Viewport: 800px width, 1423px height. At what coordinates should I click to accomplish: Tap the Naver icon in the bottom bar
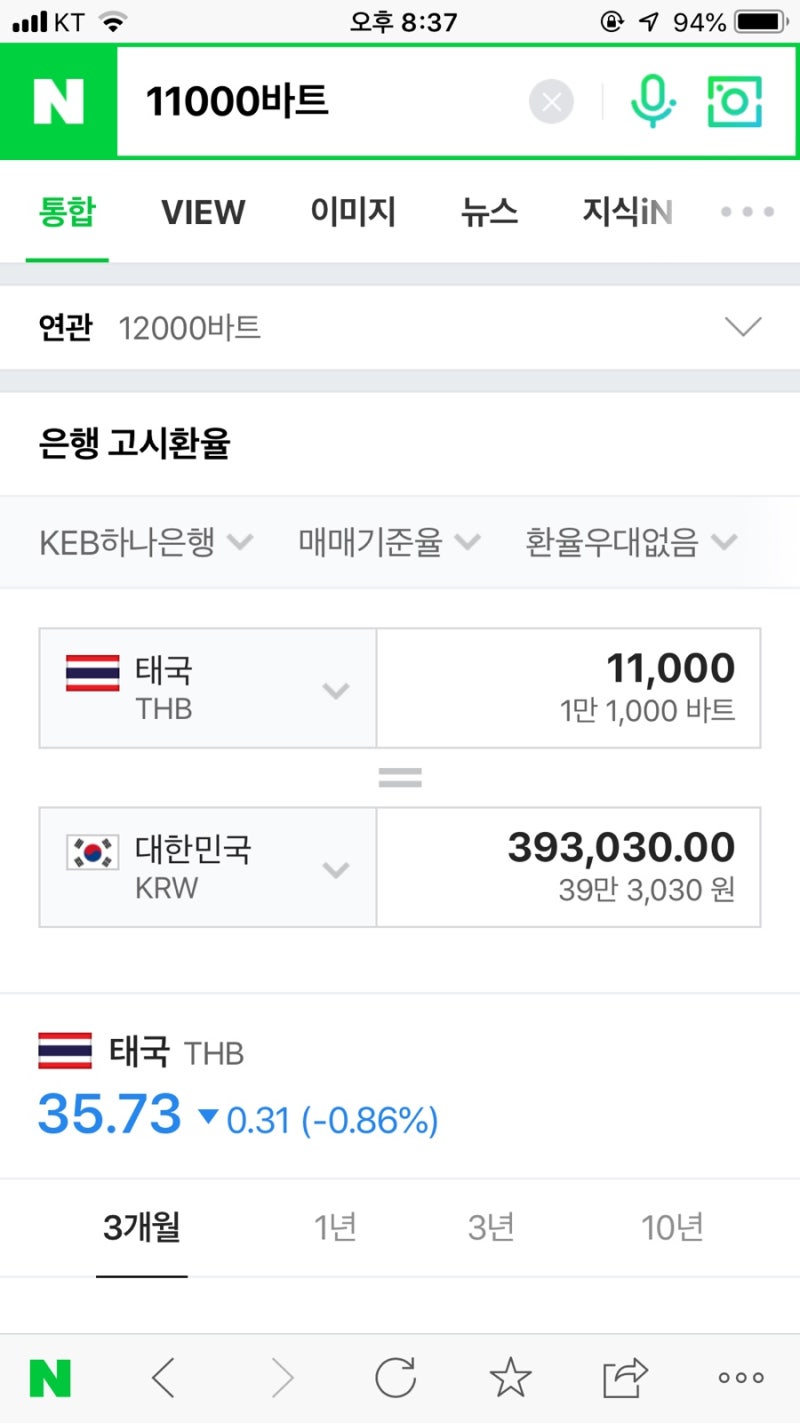point(48,1376)
